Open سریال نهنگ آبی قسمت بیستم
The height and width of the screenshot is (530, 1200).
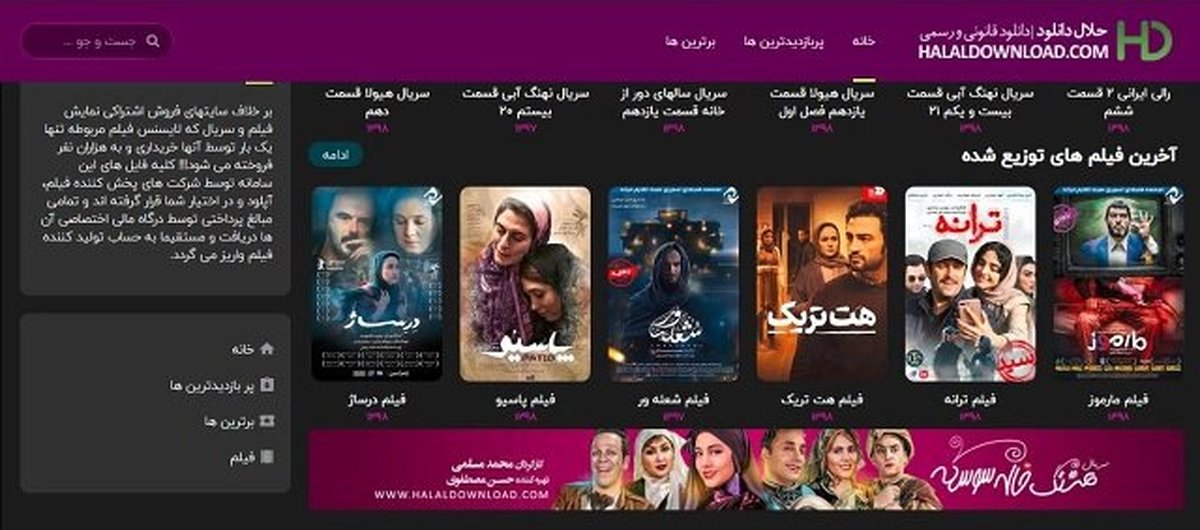tap(525, 101)
